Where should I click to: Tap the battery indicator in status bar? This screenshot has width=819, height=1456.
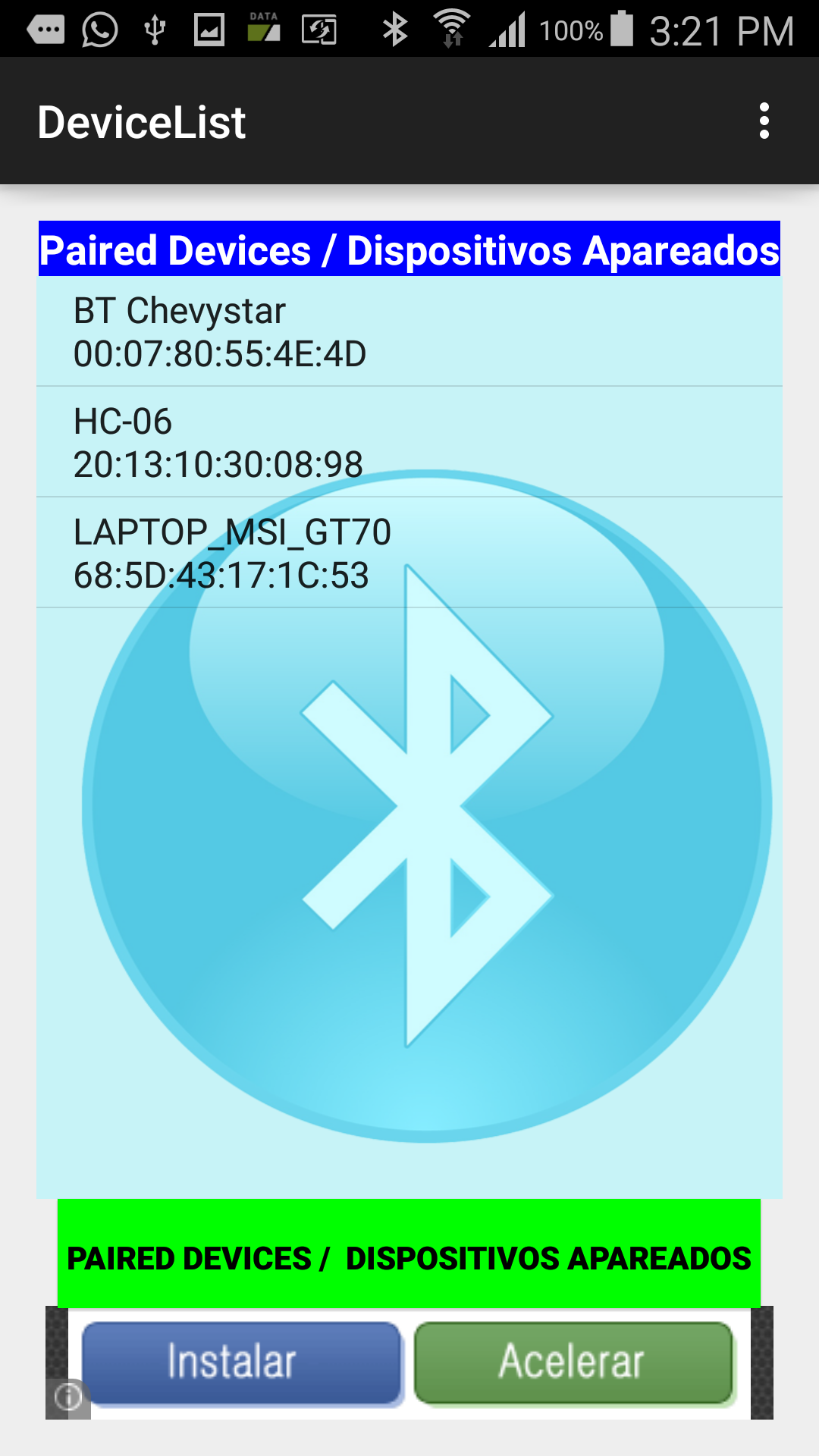pos(623,29)
